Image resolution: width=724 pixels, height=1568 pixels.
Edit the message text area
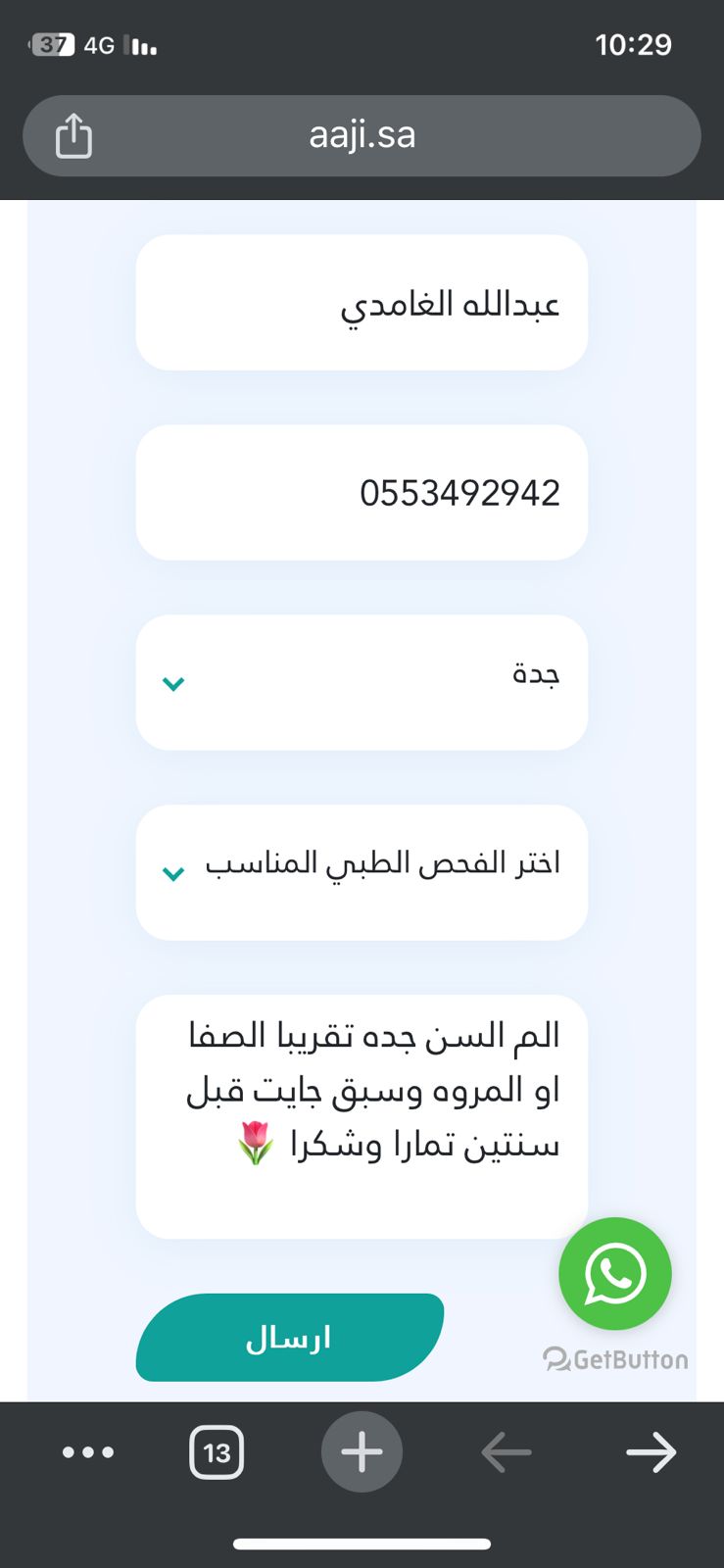(x=362, y=1115)
